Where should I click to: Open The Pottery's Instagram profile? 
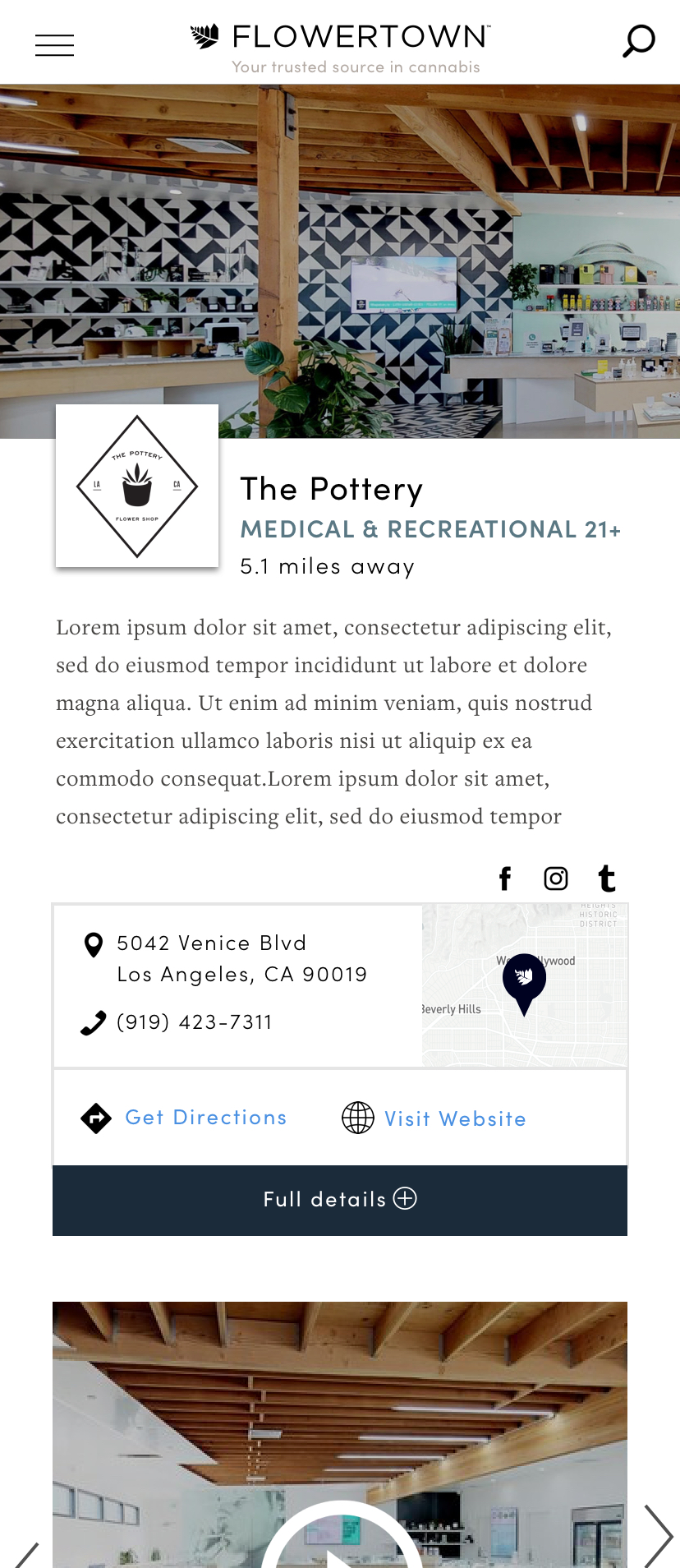[x=556, y=879]
